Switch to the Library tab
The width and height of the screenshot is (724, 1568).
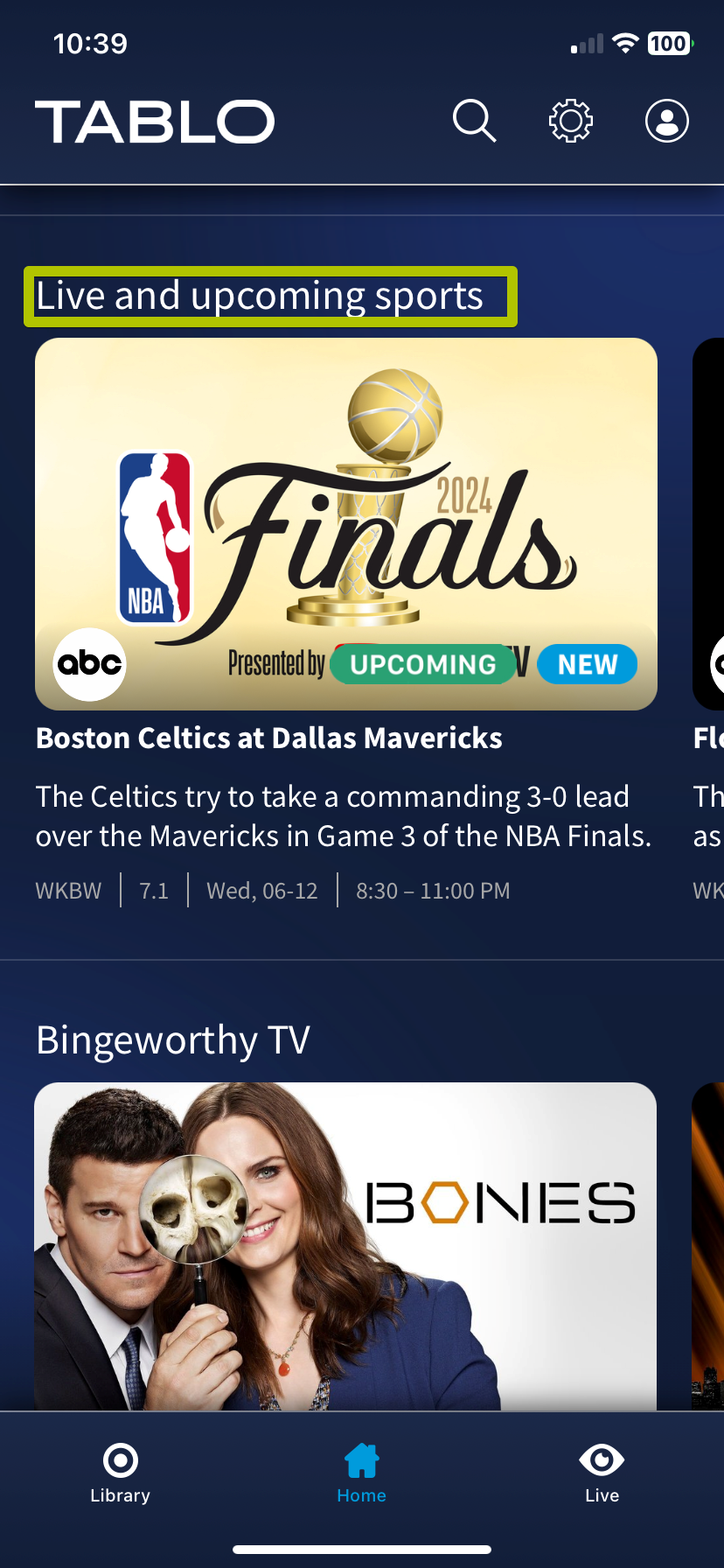[x=121, y=1473]
